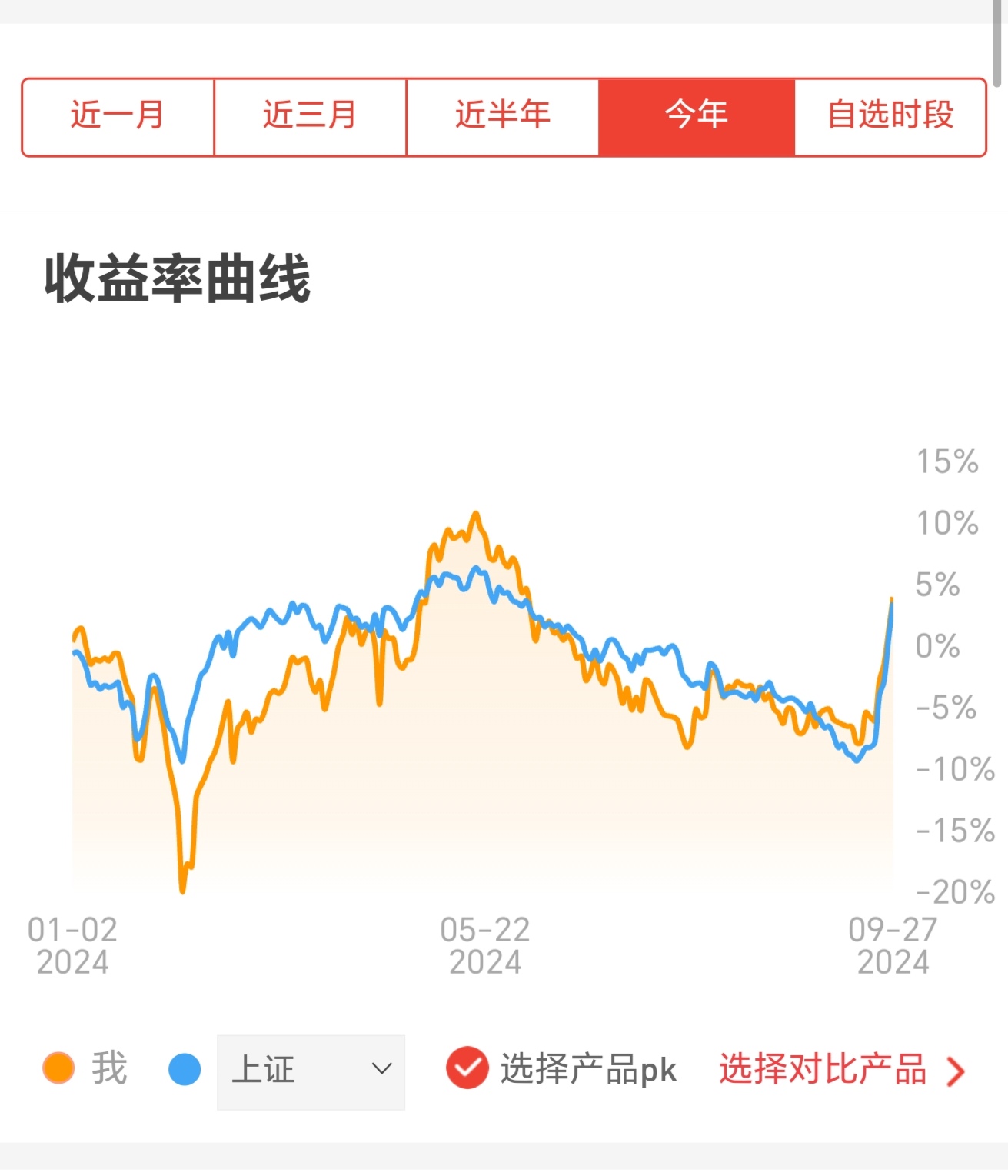Click the right arrow after 选择对比产品
The height and width of the screenshot is (1176, 1008).
[x=956, y=1070]
